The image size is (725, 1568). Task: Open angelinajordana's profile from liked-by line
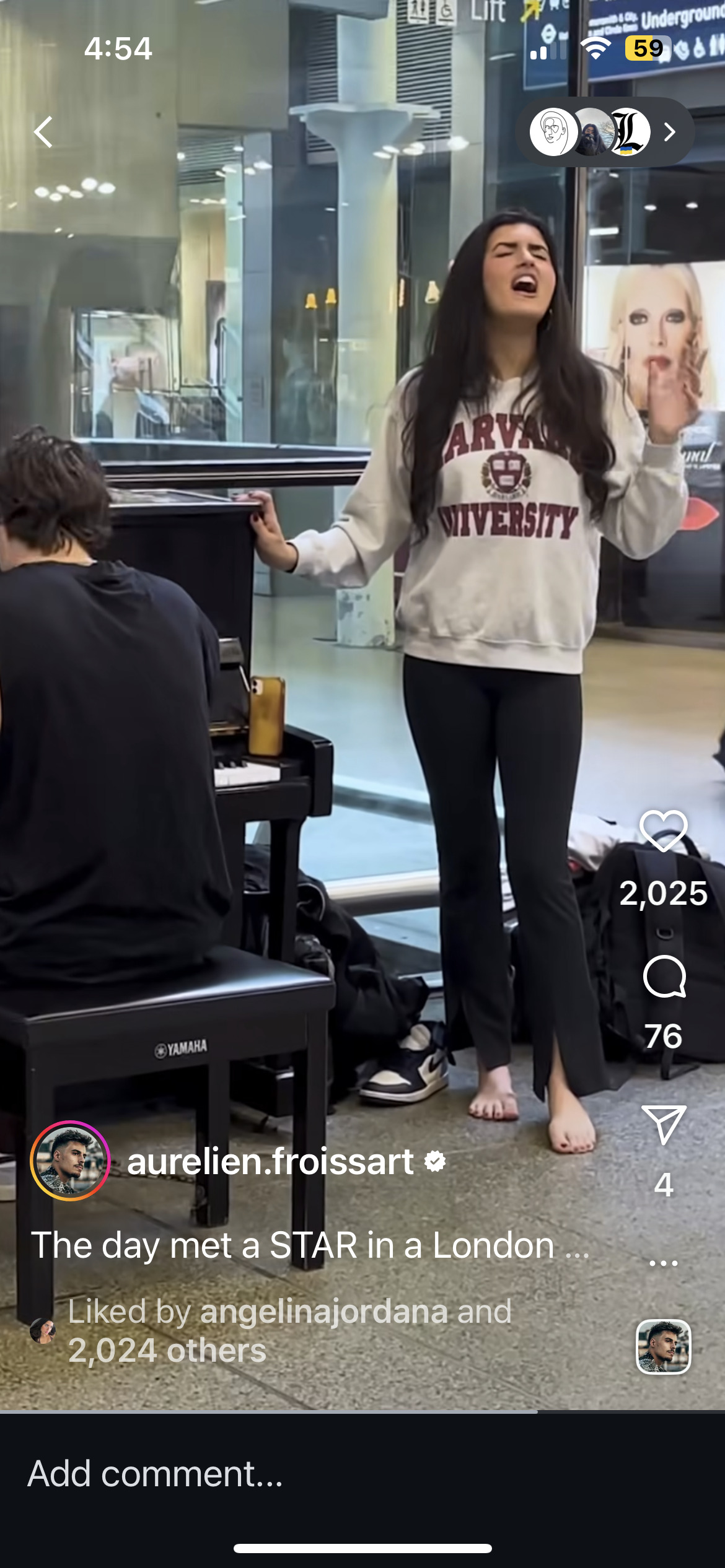tap(323, 1312)
